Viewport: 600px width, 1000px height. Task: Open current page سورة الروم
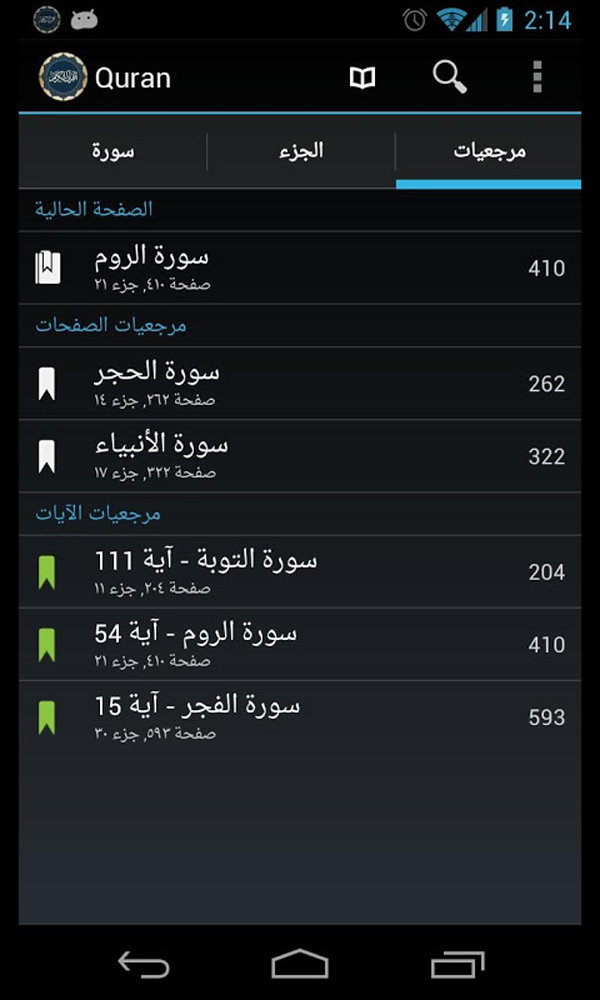click(300, 268)
